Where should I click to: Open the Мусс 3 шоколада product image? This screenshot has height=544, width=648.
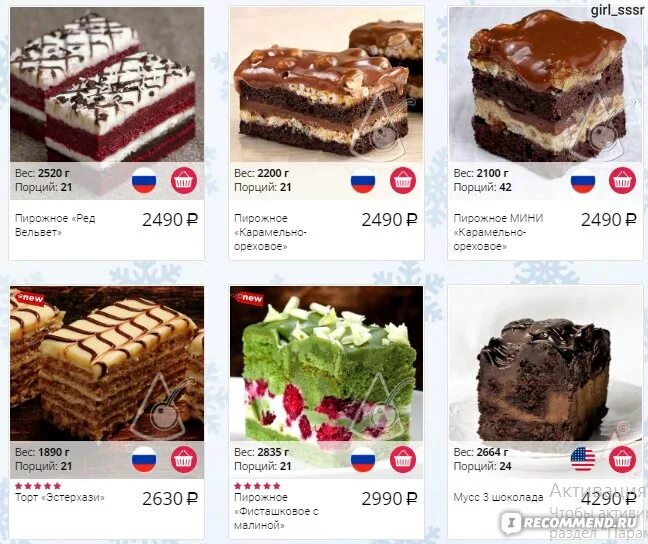point(546,363)
